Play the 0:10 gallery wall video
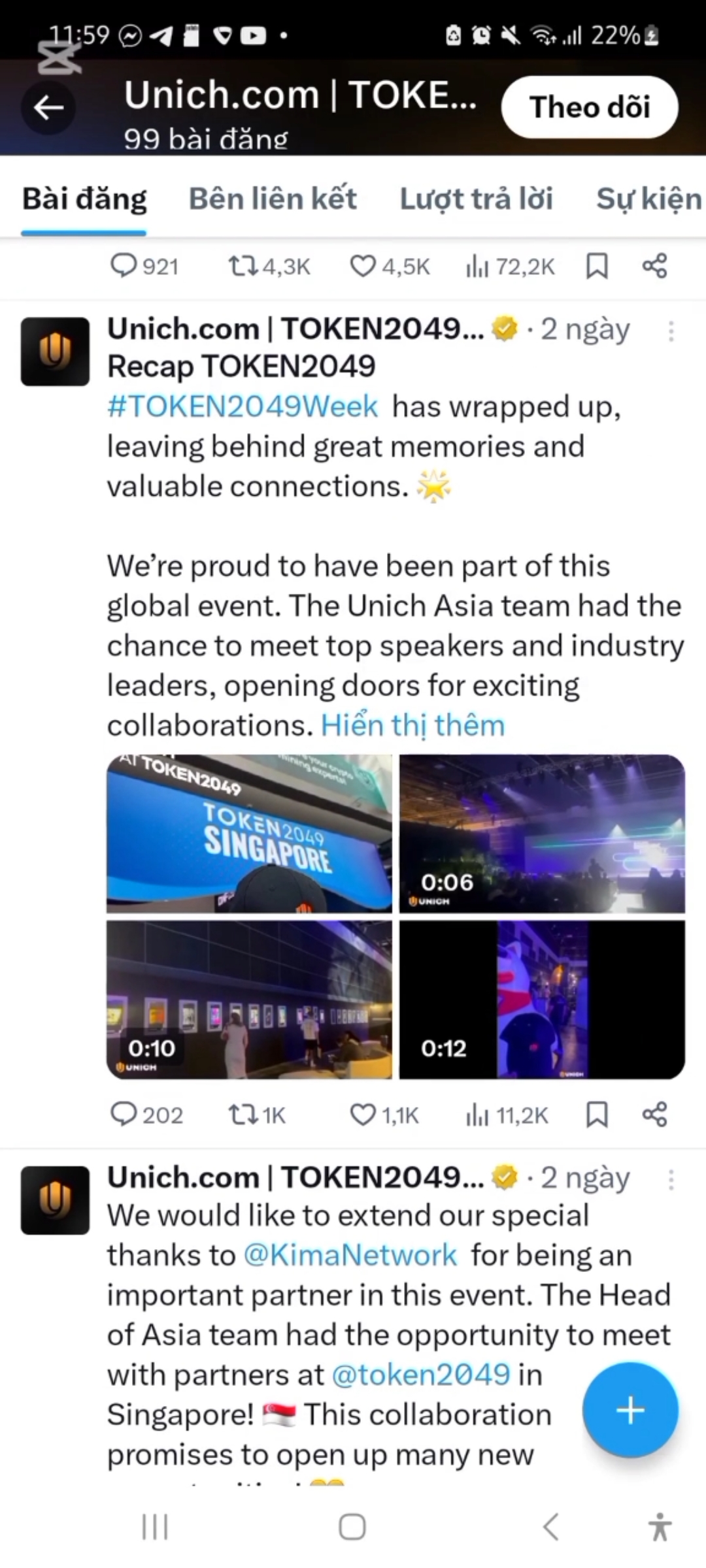706x1568 pixels. [249, 1000]
